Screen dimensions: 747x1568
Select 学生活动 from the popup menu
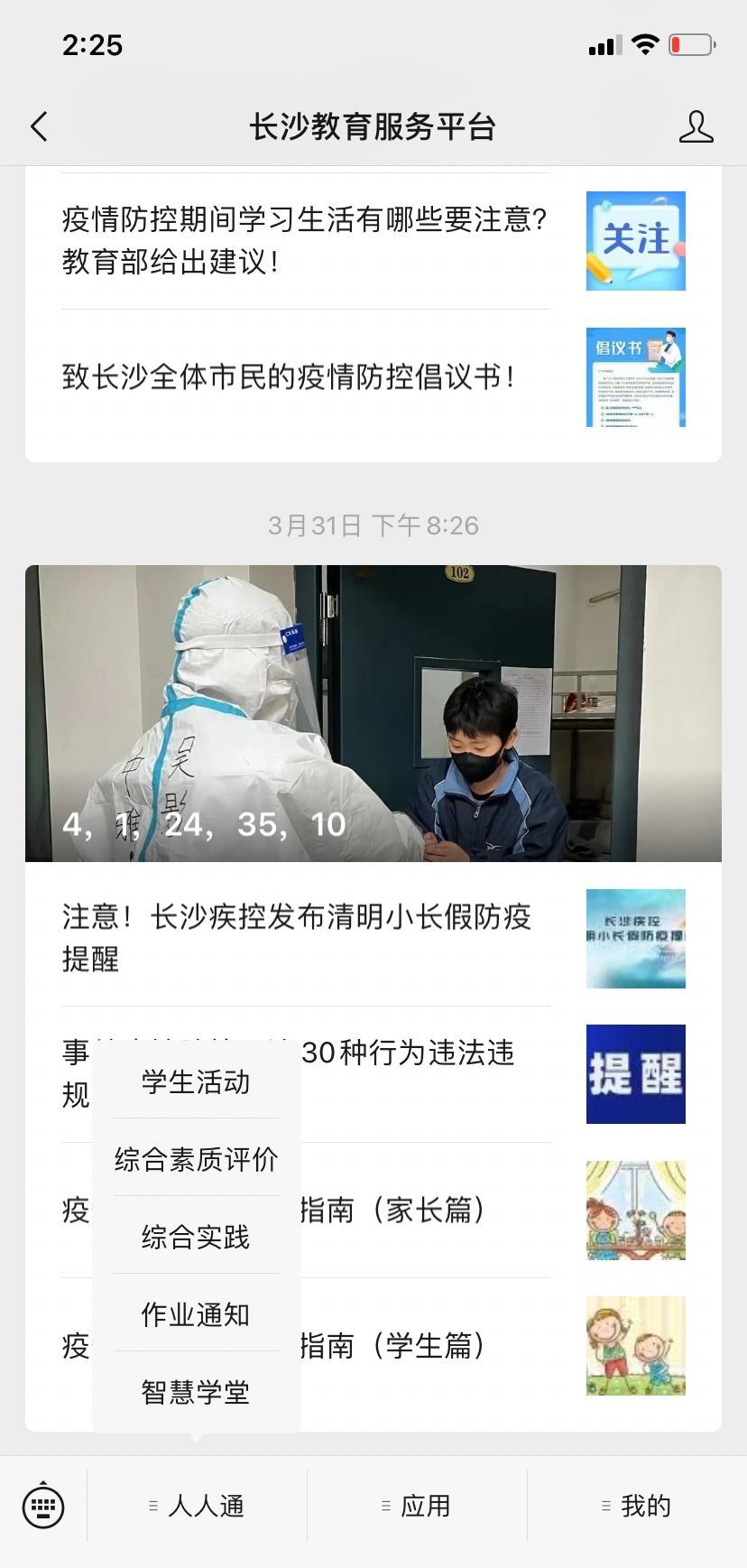coord(196,1081)
